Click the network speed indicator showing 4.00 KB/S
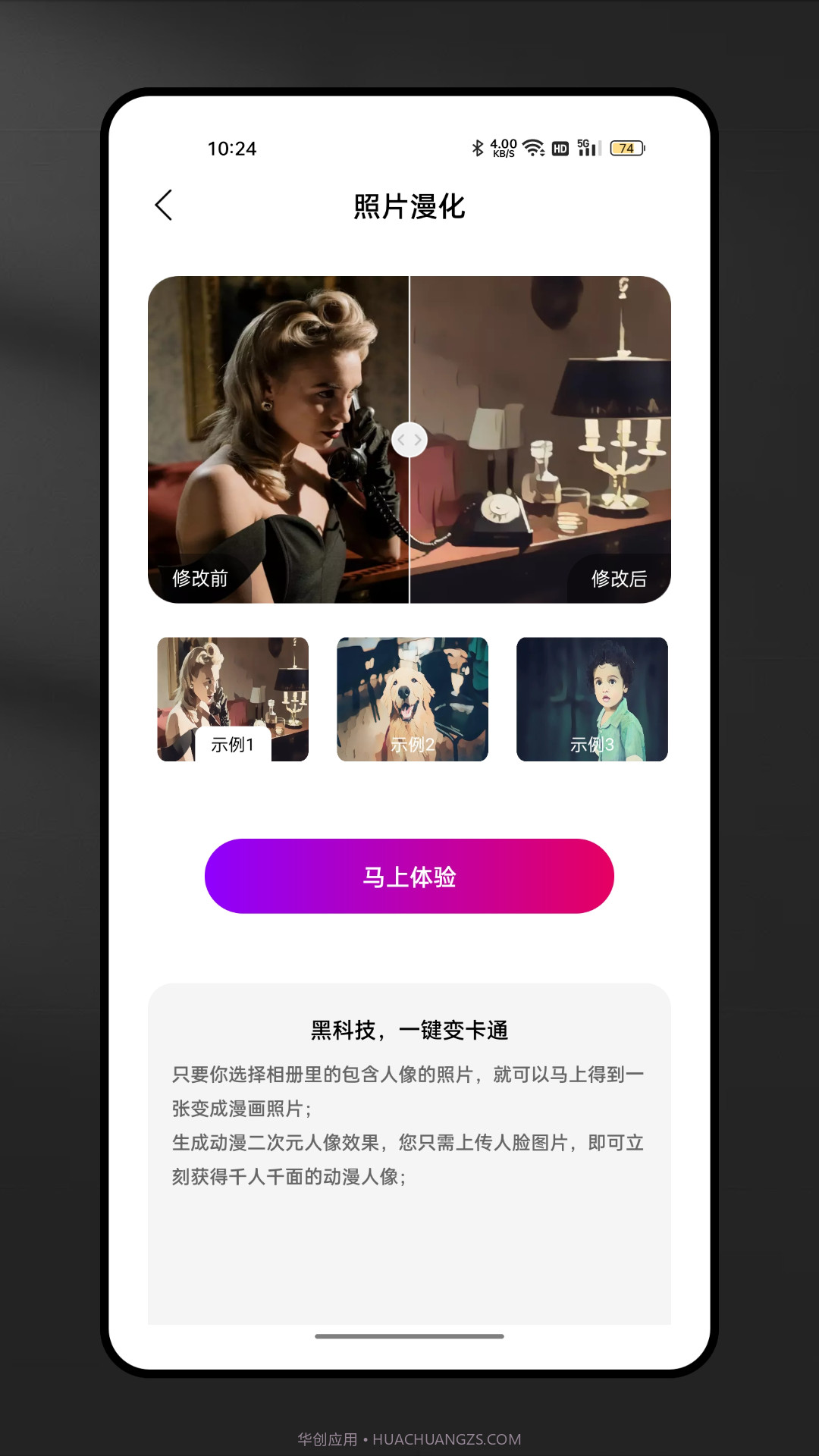 coord(503,149)
